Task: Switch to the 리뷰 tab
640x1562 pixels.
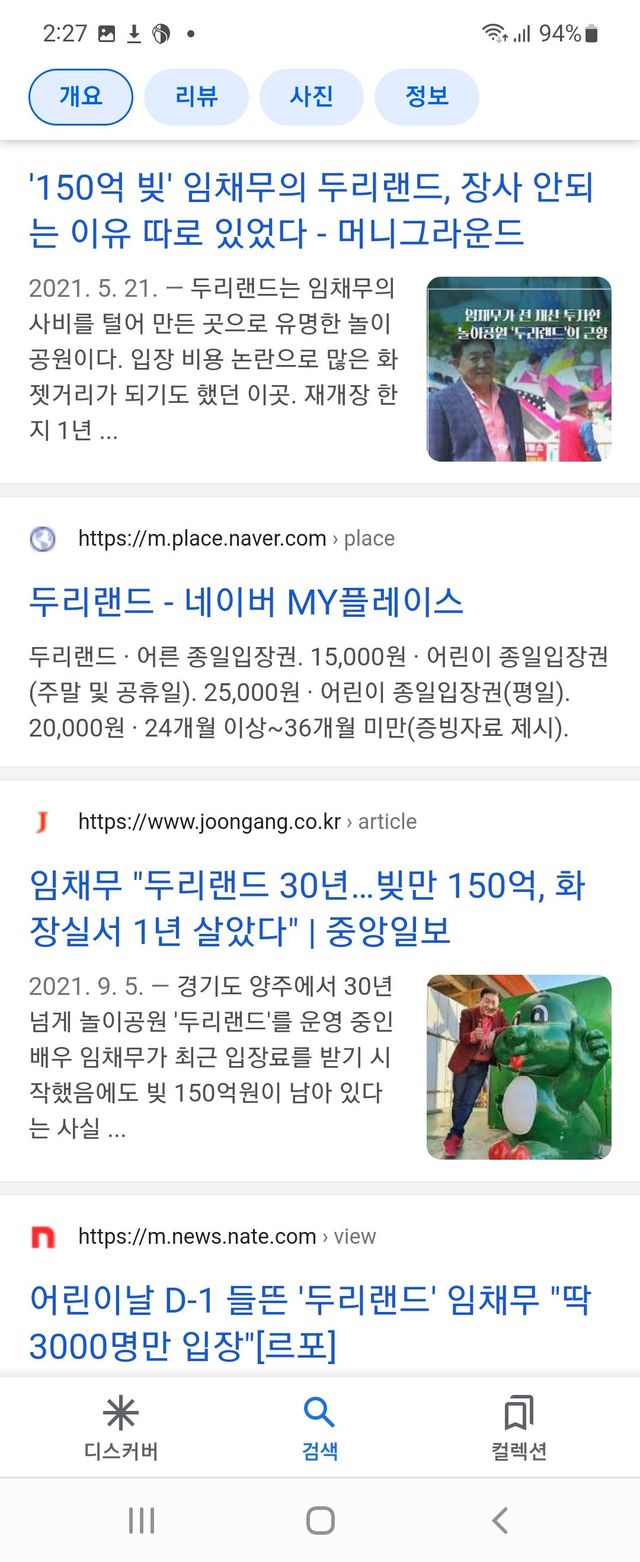Action: pyautogui.click(x=196, y=97)
